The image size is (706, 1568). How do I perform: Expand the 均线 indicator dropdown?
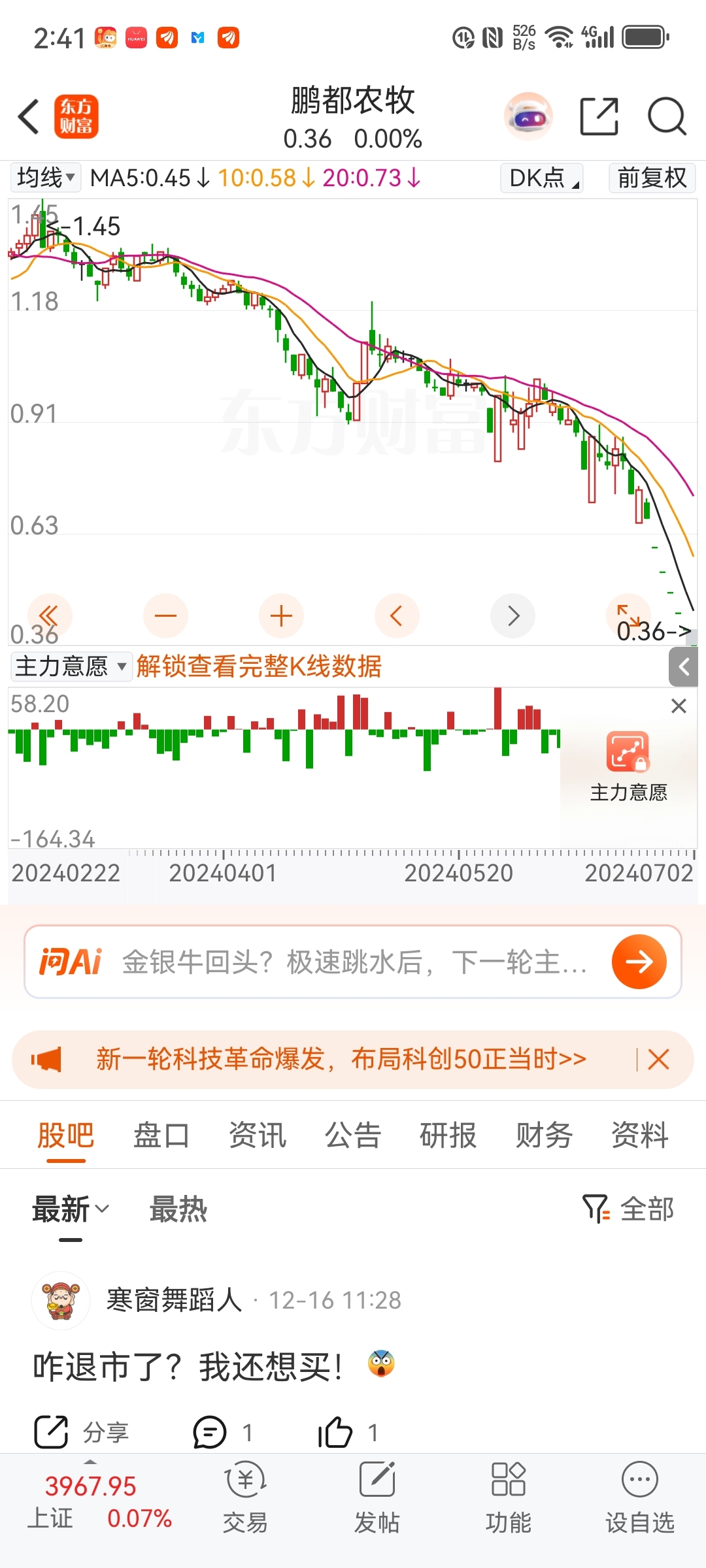click(46, 178)
